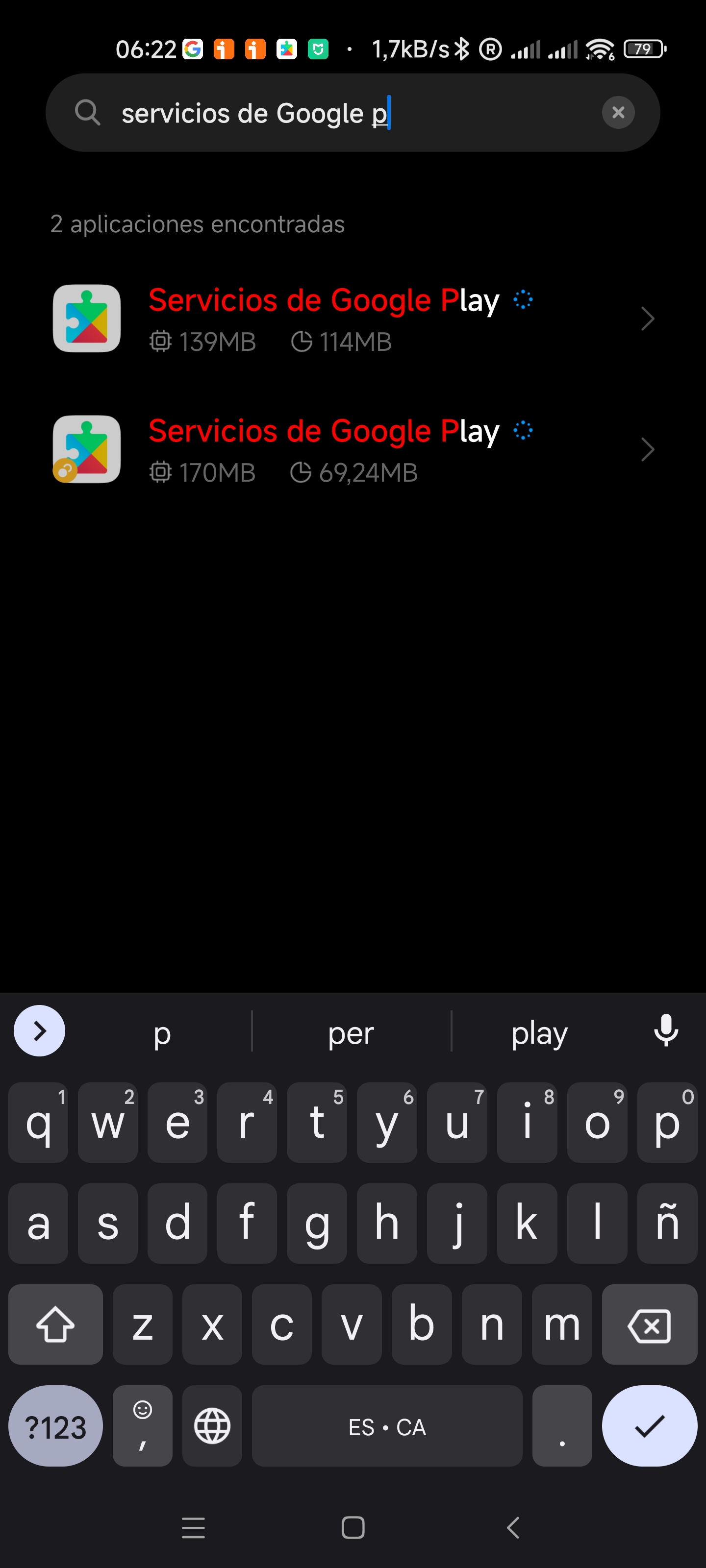Open Servicios de Google Play using 139MB
Image resolution: width=706 pixels, height=1568 pixels.
353,318
